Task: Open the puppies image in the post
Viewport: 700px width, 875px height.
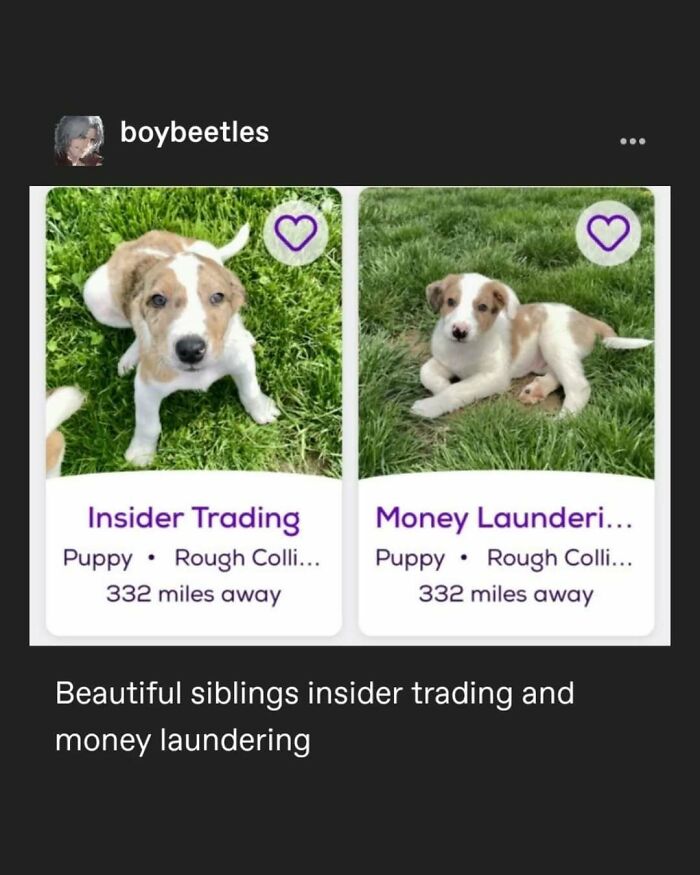Action: 350,415
